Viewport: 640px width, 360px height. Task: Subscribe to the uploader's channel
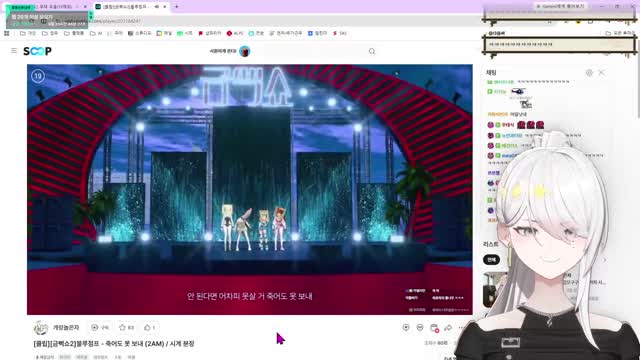100,327
